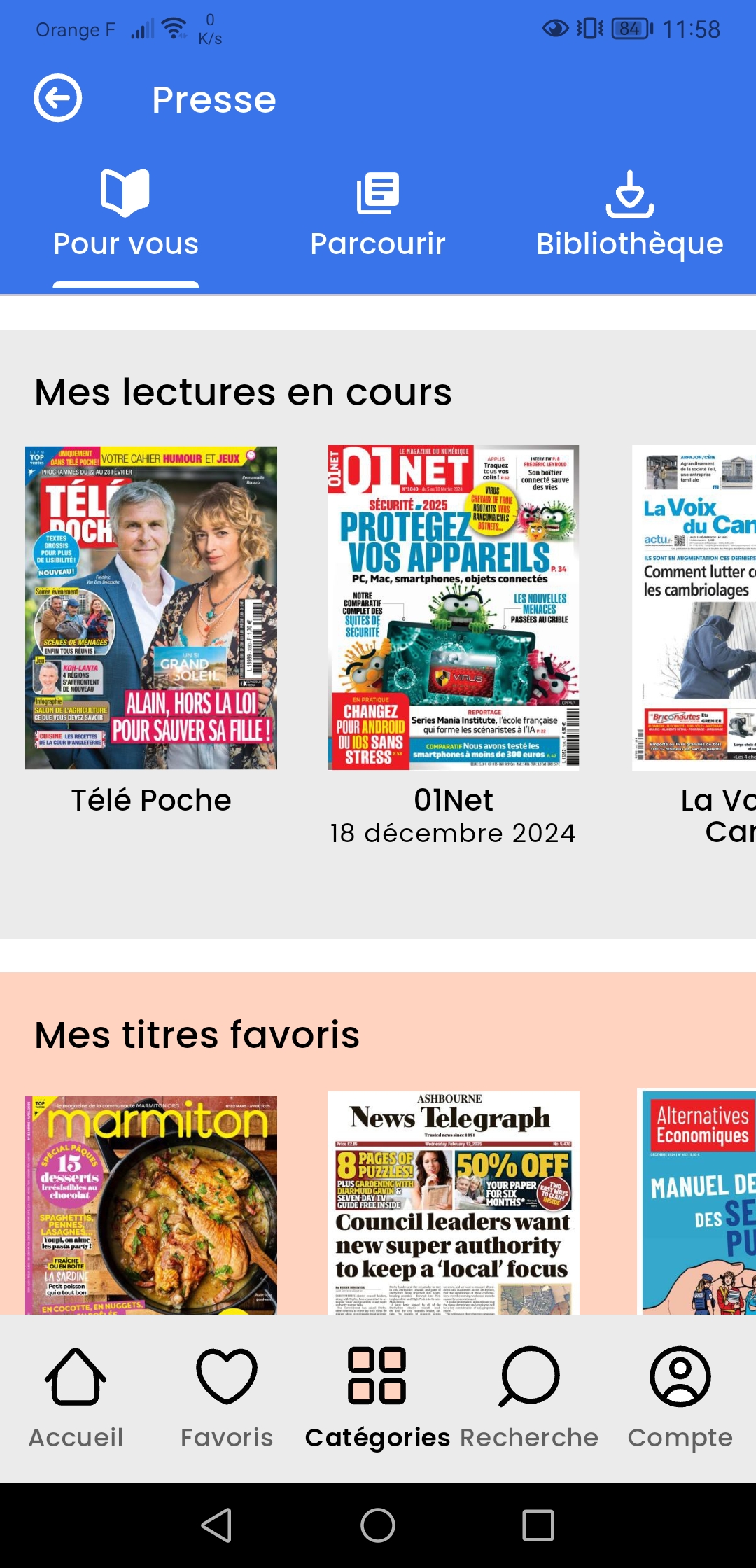Viewport: 756px width, 1568px height.
Task: Open the Catégories grid icon
Action: (378, 1375)
